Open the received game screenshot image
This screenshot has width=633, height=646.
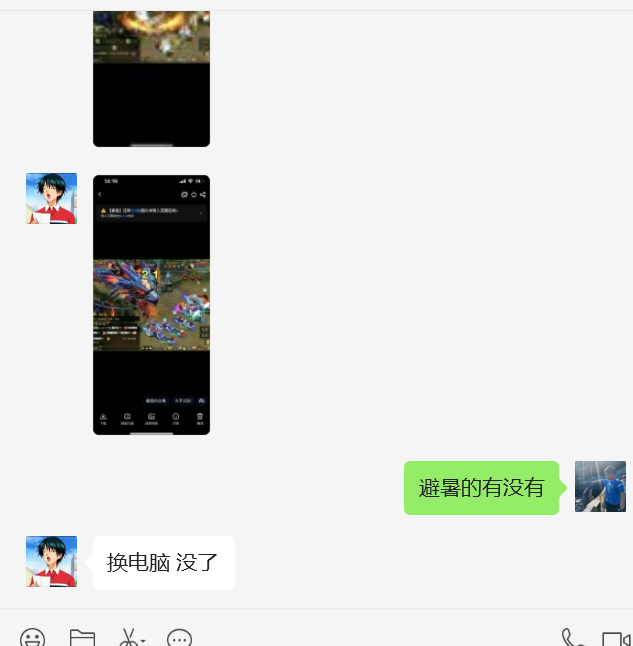(151, 305)
